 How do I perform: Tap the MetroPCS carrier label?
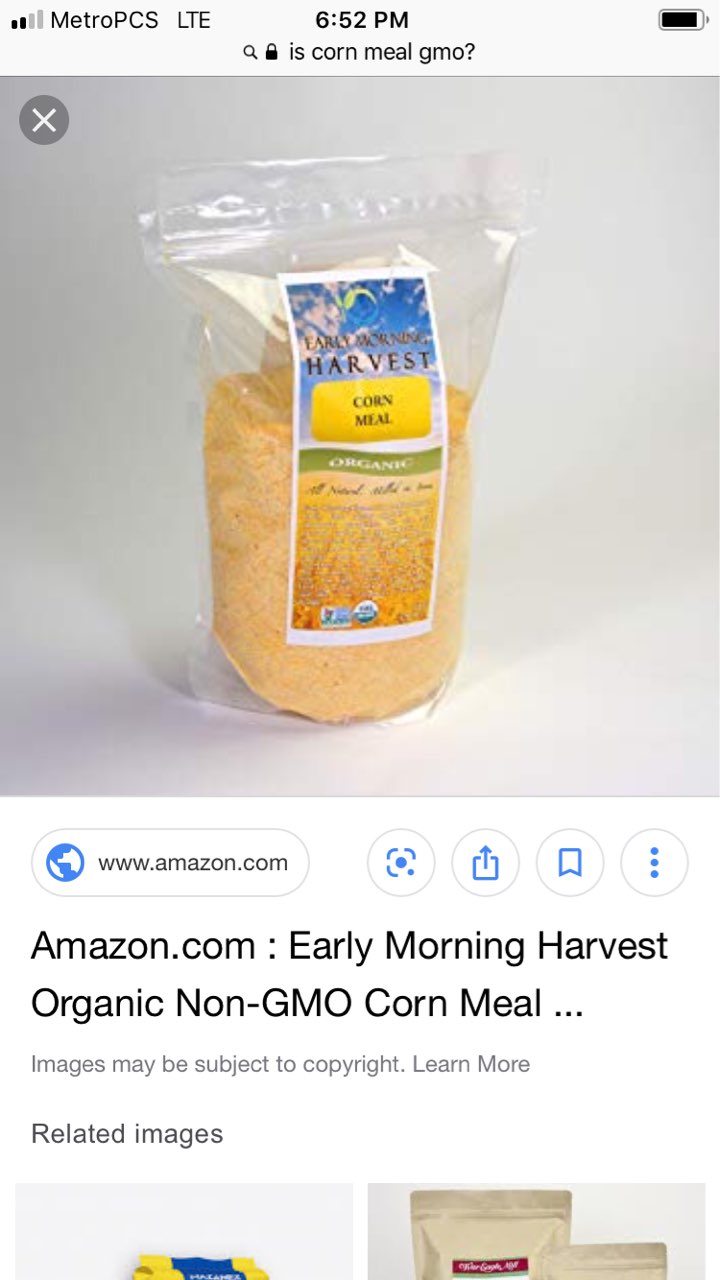(105, 18)
